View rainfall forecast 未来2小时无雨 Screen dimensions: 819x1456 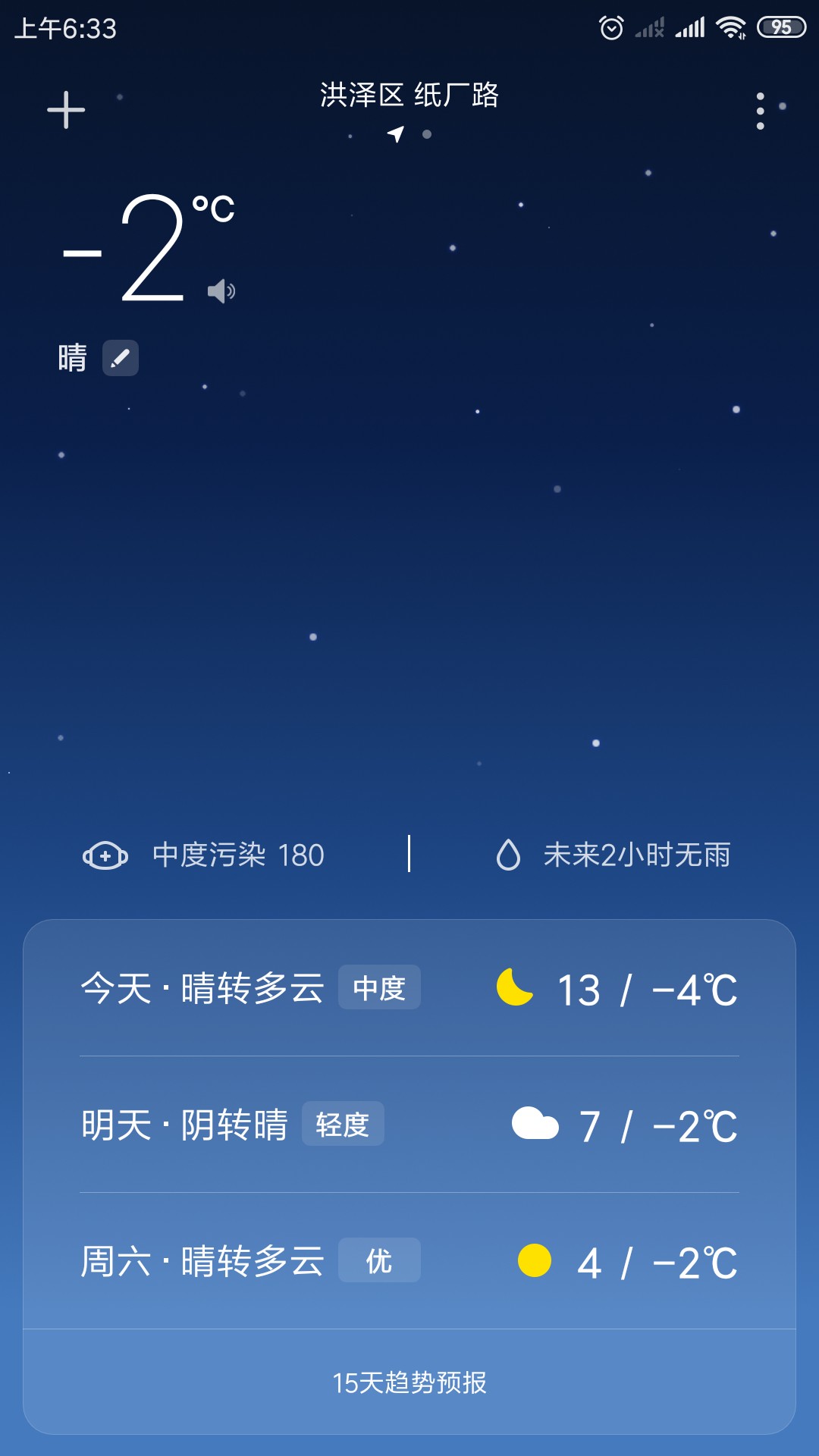pos(613,855)
